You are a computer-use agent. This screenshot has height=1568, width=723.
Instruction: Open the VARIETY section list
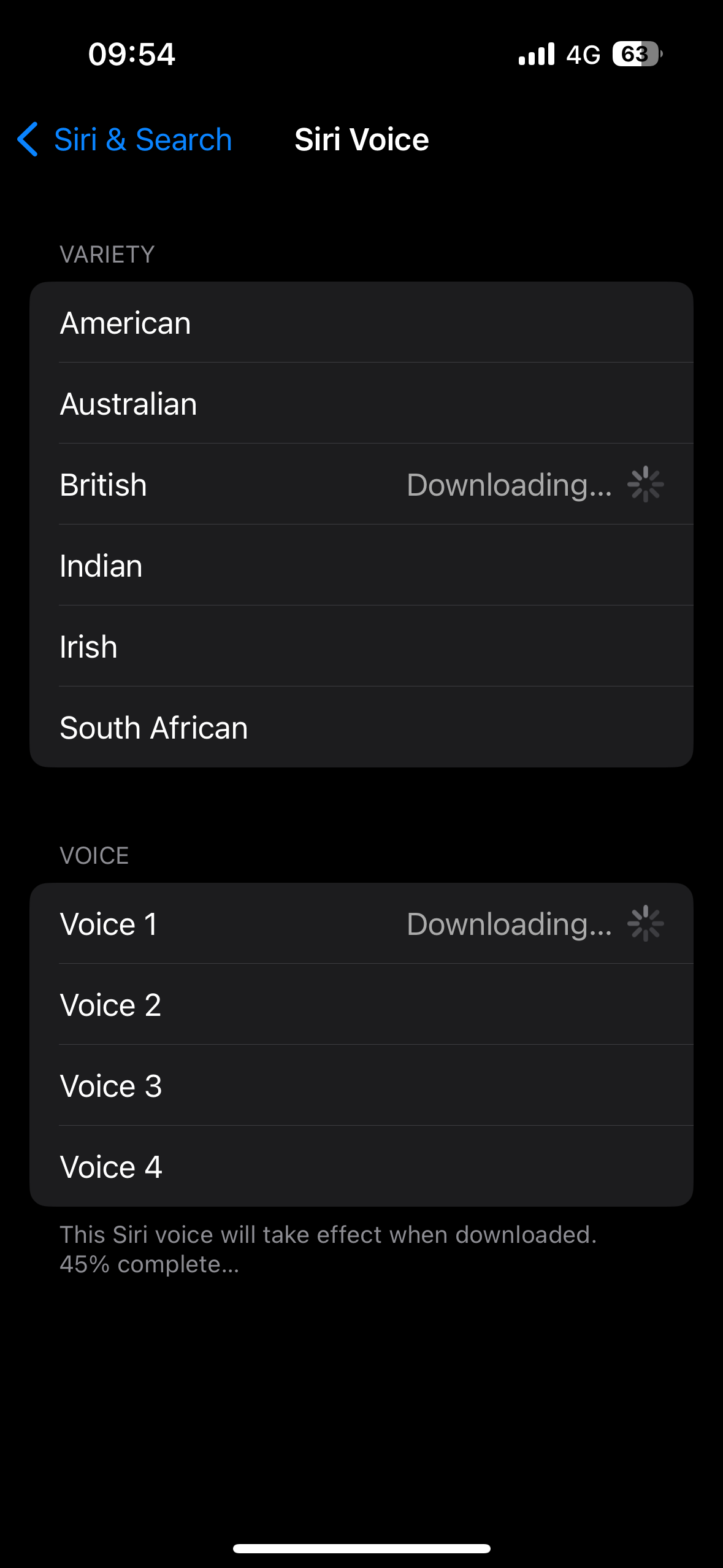coord(106,254)
